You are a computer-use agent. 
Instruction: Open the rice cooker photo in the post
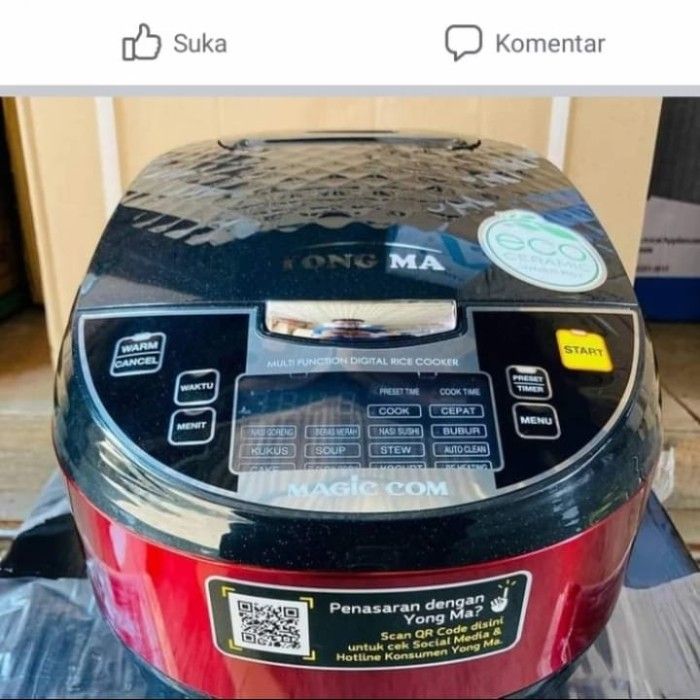(350, 400)
